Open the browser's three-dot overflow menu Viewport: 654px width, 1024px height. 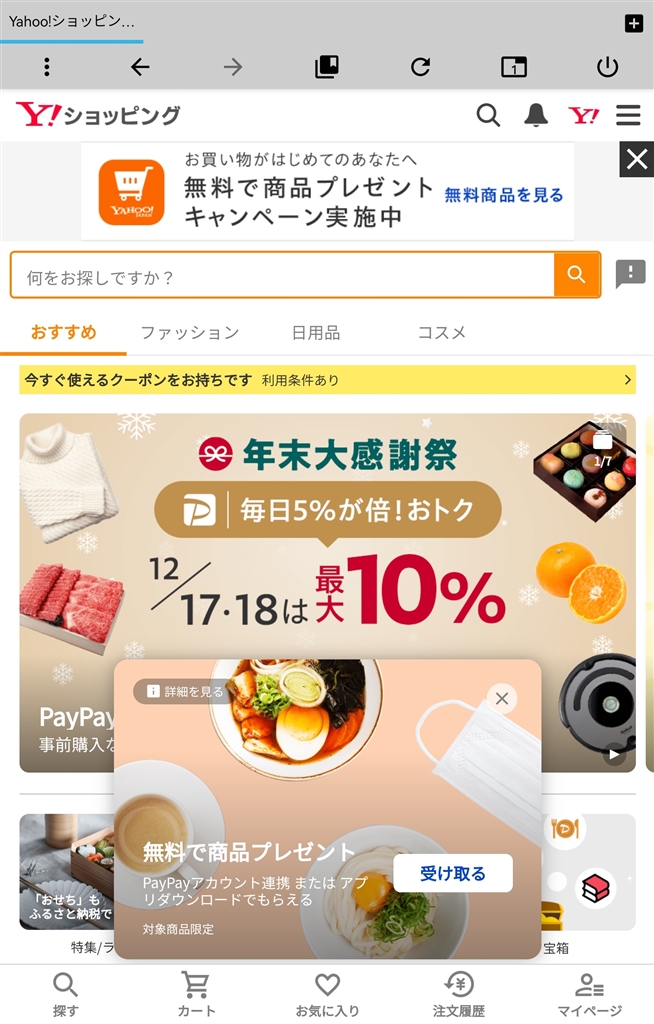[47, 67]
